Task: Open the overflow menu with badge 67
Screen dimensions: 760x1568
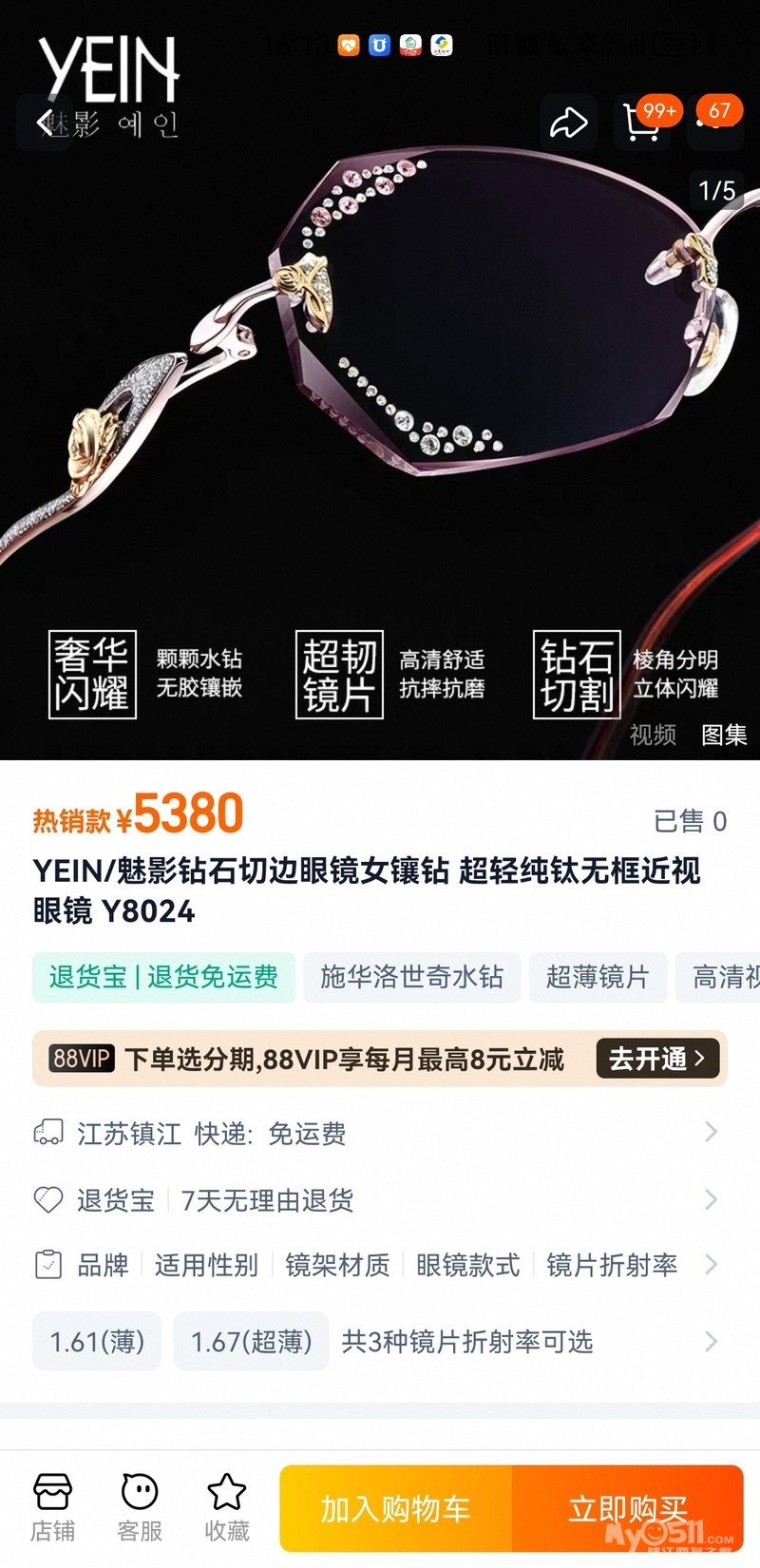Action: [714, 122]
